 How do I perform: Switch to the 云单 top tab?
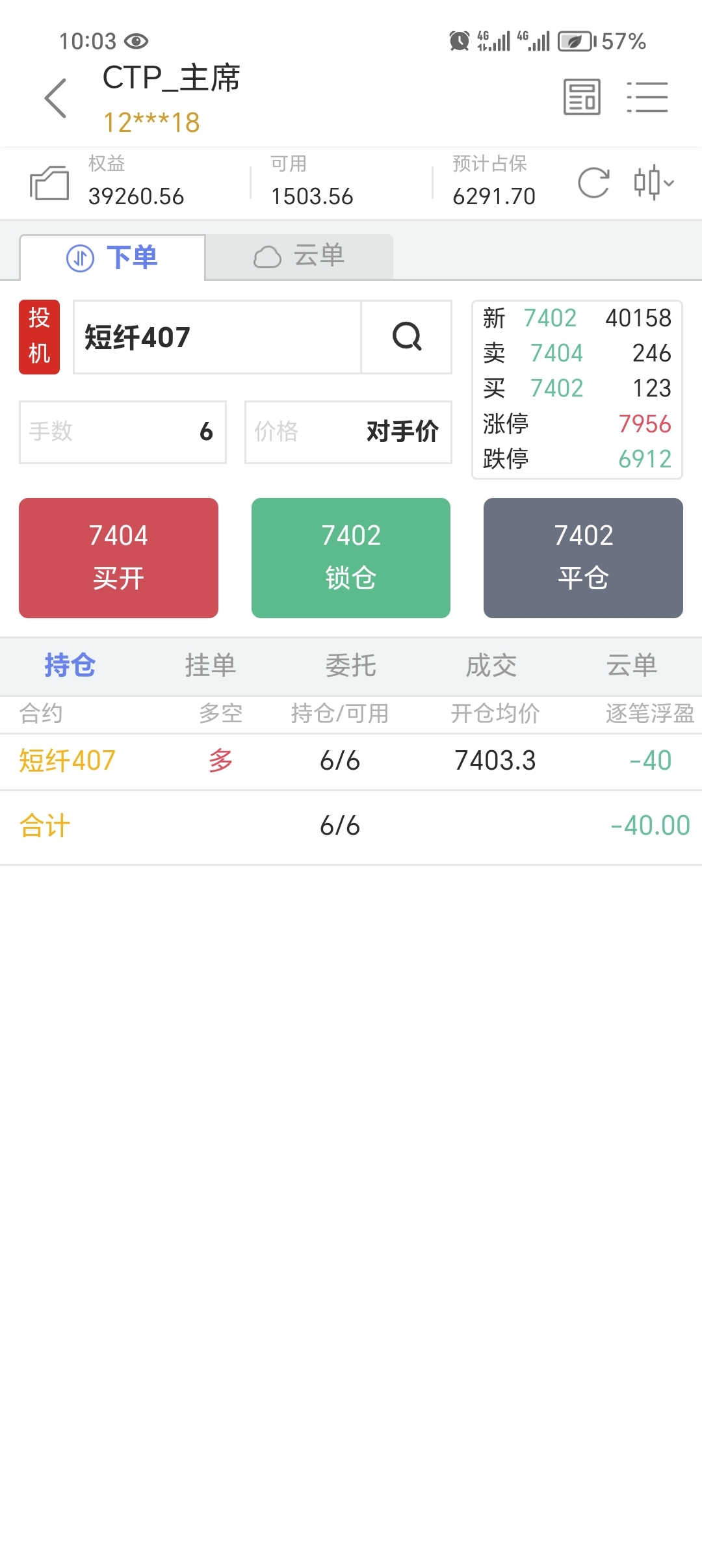(300, 257)
